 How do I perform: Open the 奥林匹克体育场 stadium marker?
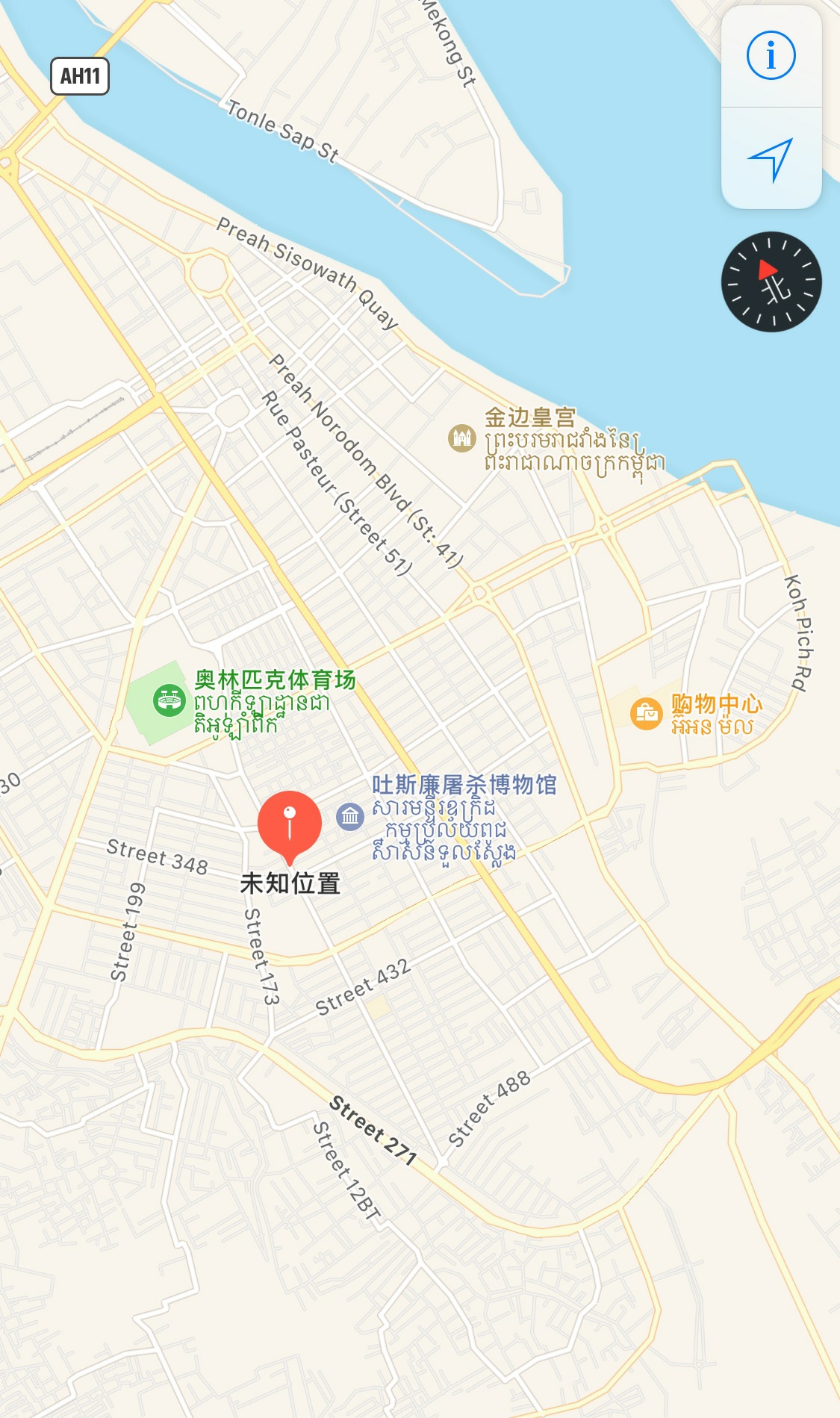(169, 701)
